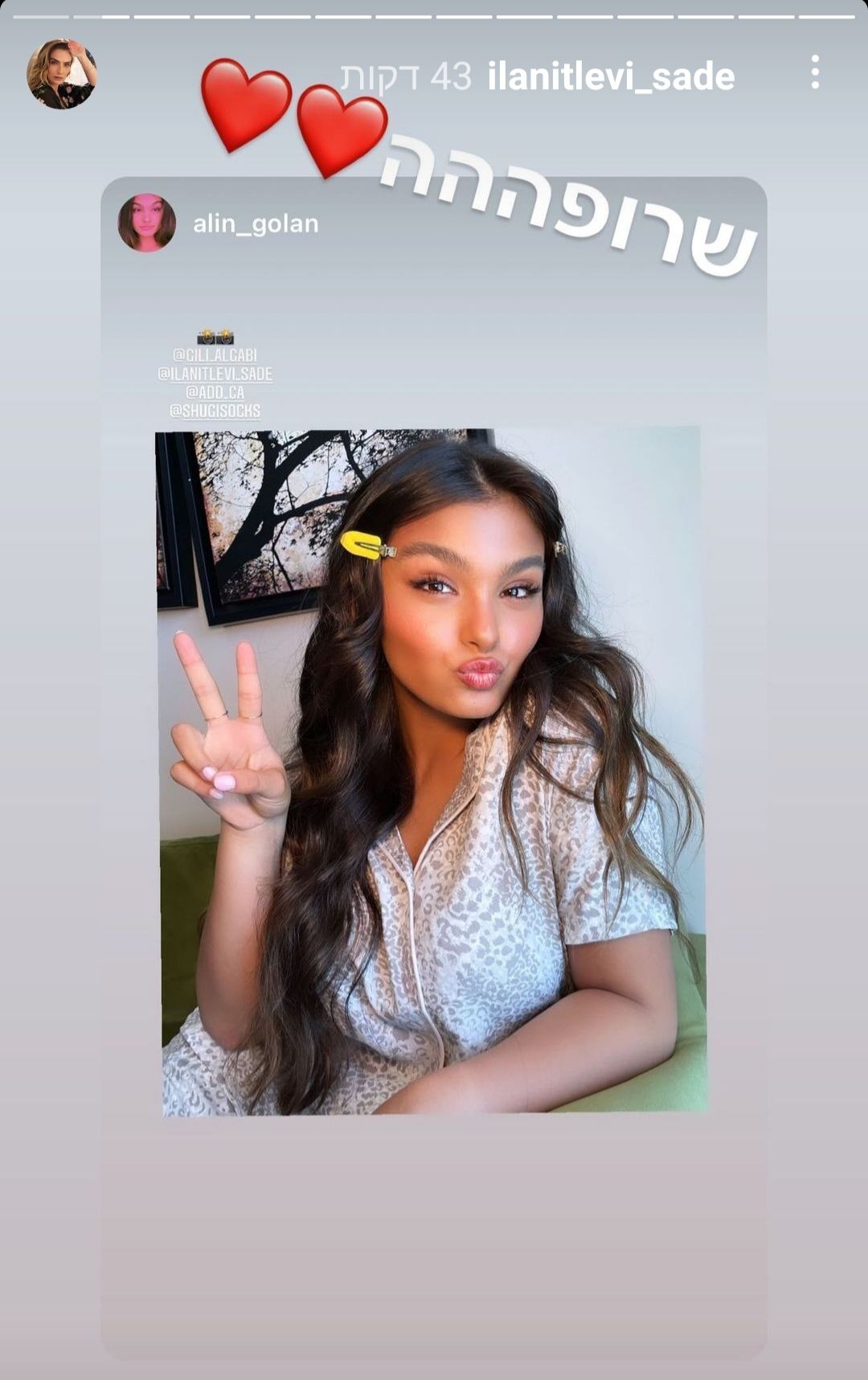
Task: Tap the ilanitlevi_sade username
Action: coord(611,77)
